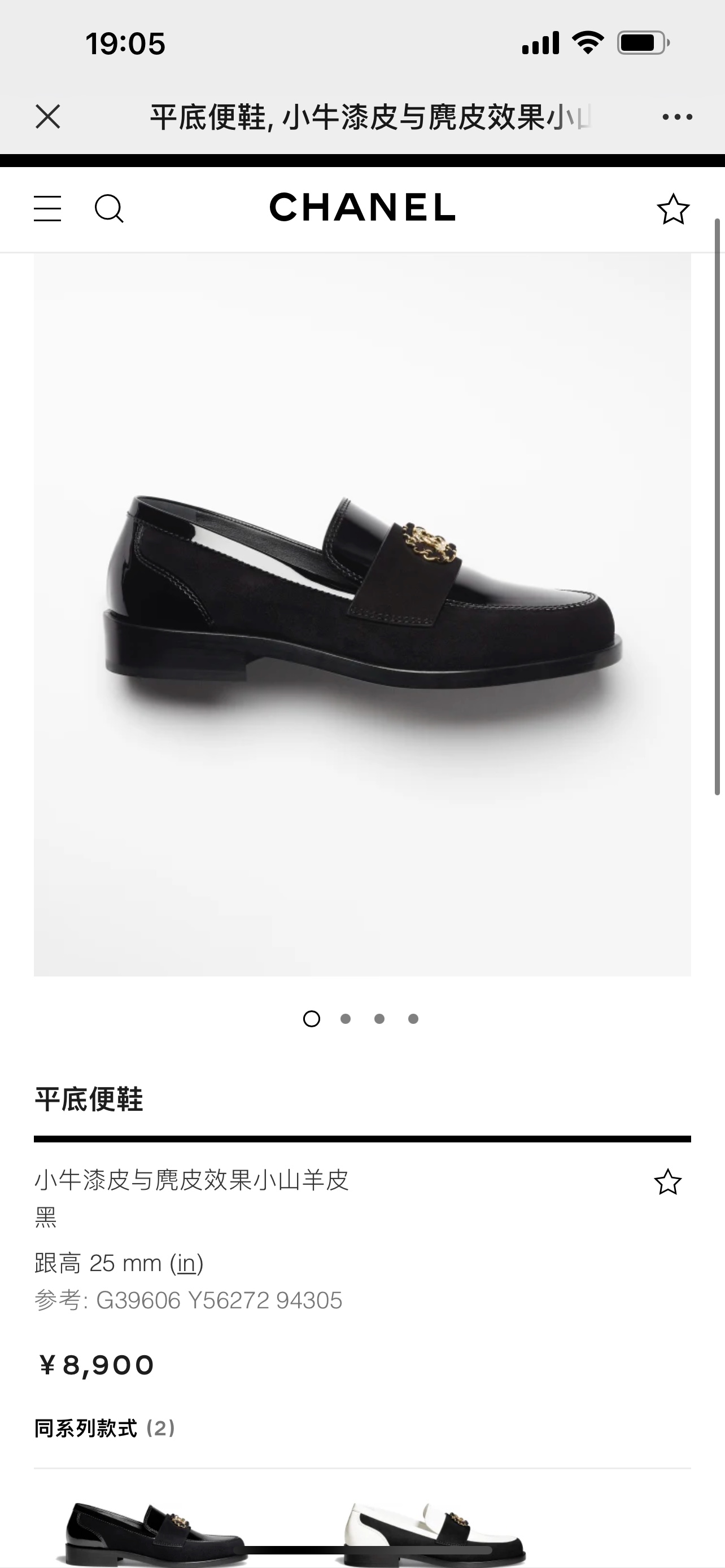Screen dimensions: 725x1568
Task: Open the site search
Action: point(110,209)
